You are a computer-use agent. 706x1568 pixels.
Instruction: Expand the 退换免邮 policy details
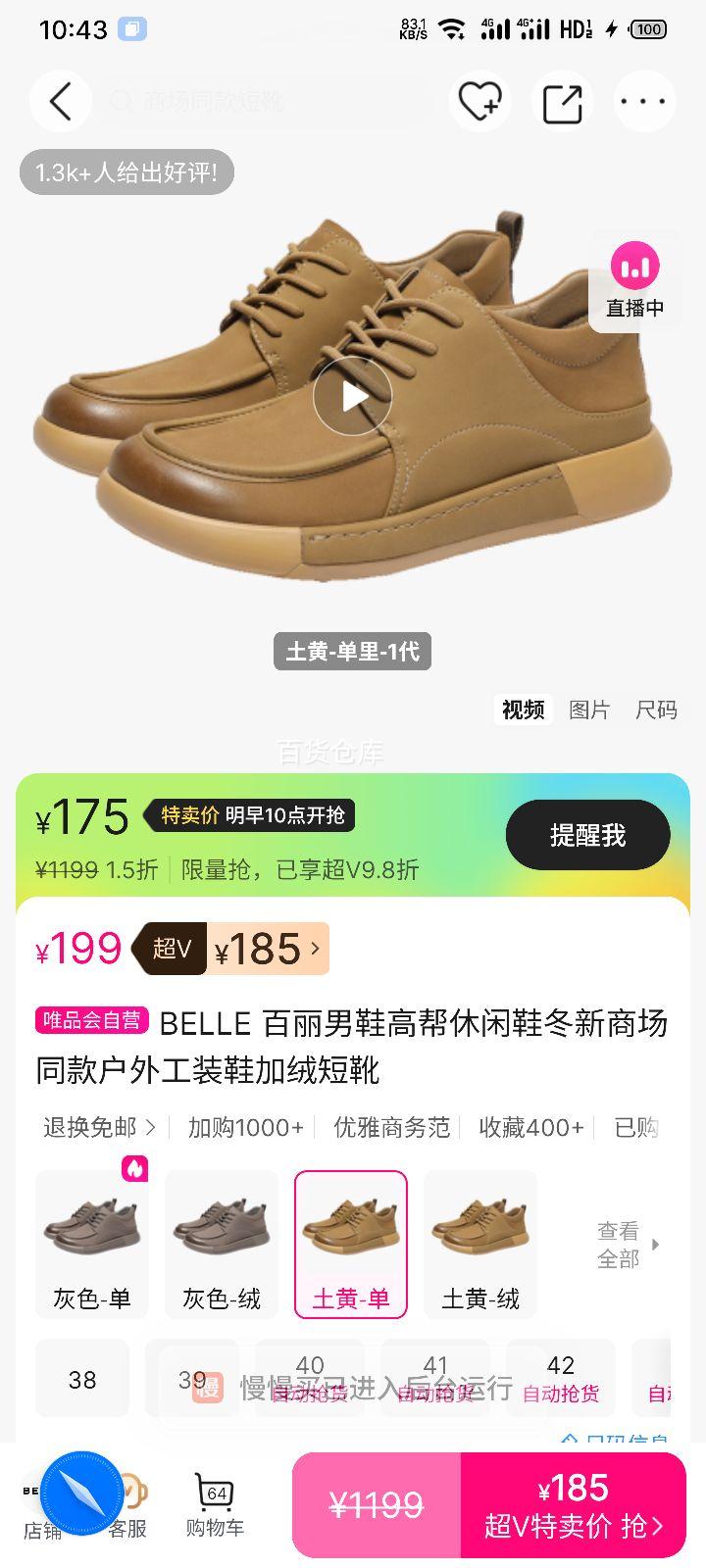(x=95, y=1127)
